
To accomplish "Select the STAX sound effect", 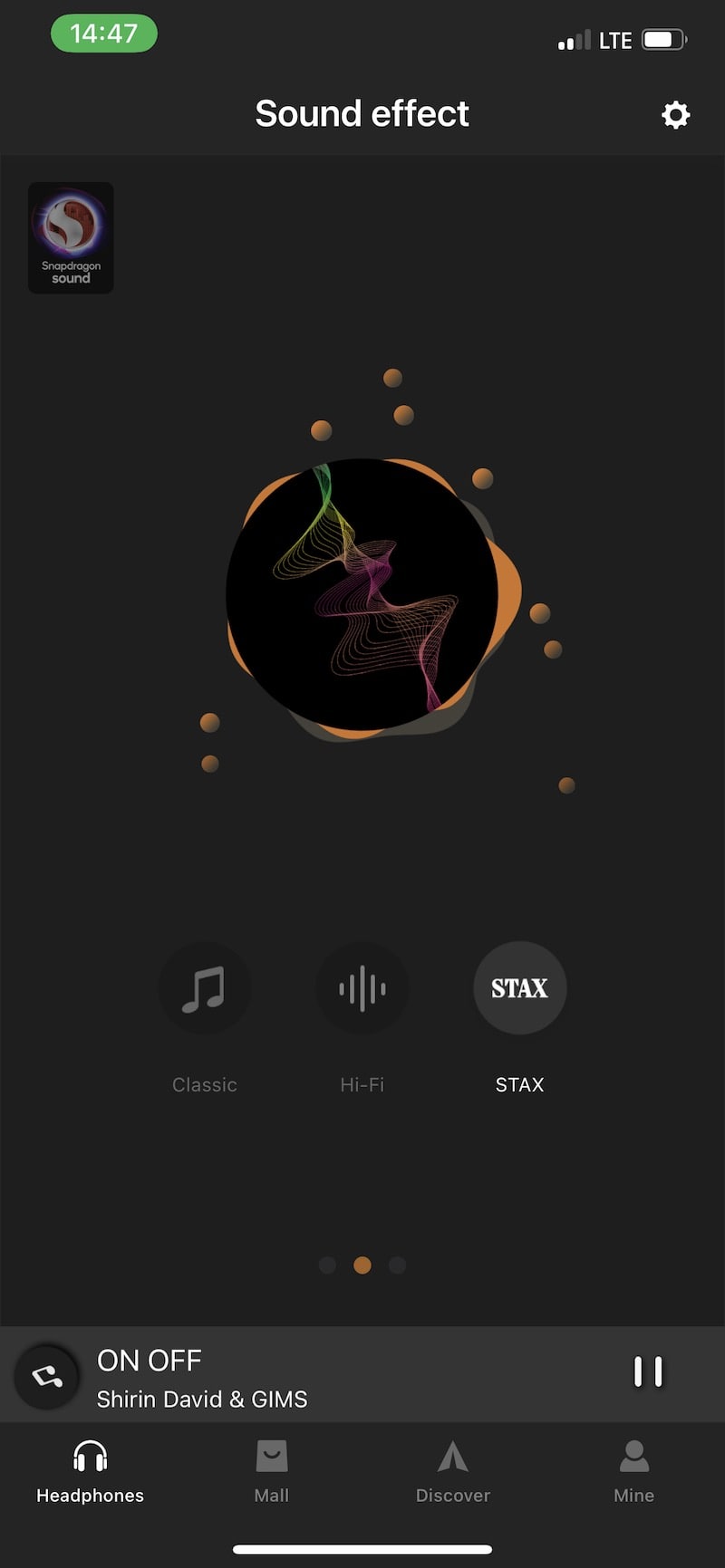I will 519,988.
